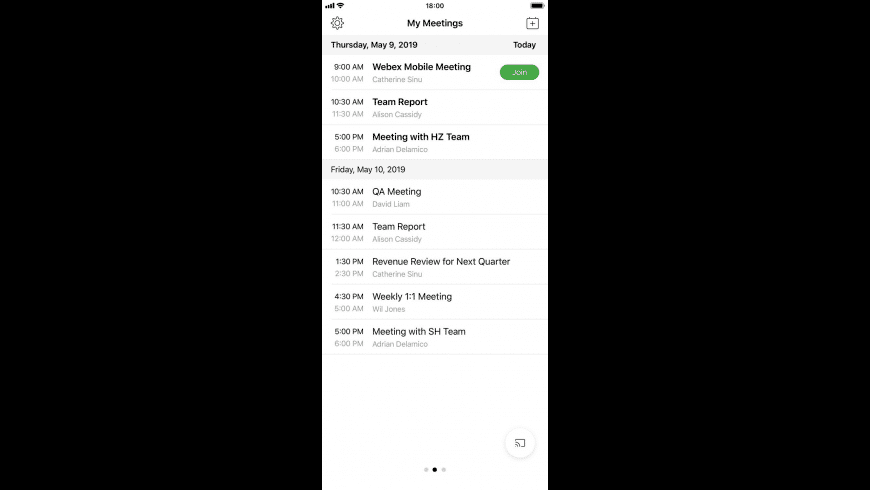
Task: Join the Webex Mobile Meeting
Action: [519, 72]
